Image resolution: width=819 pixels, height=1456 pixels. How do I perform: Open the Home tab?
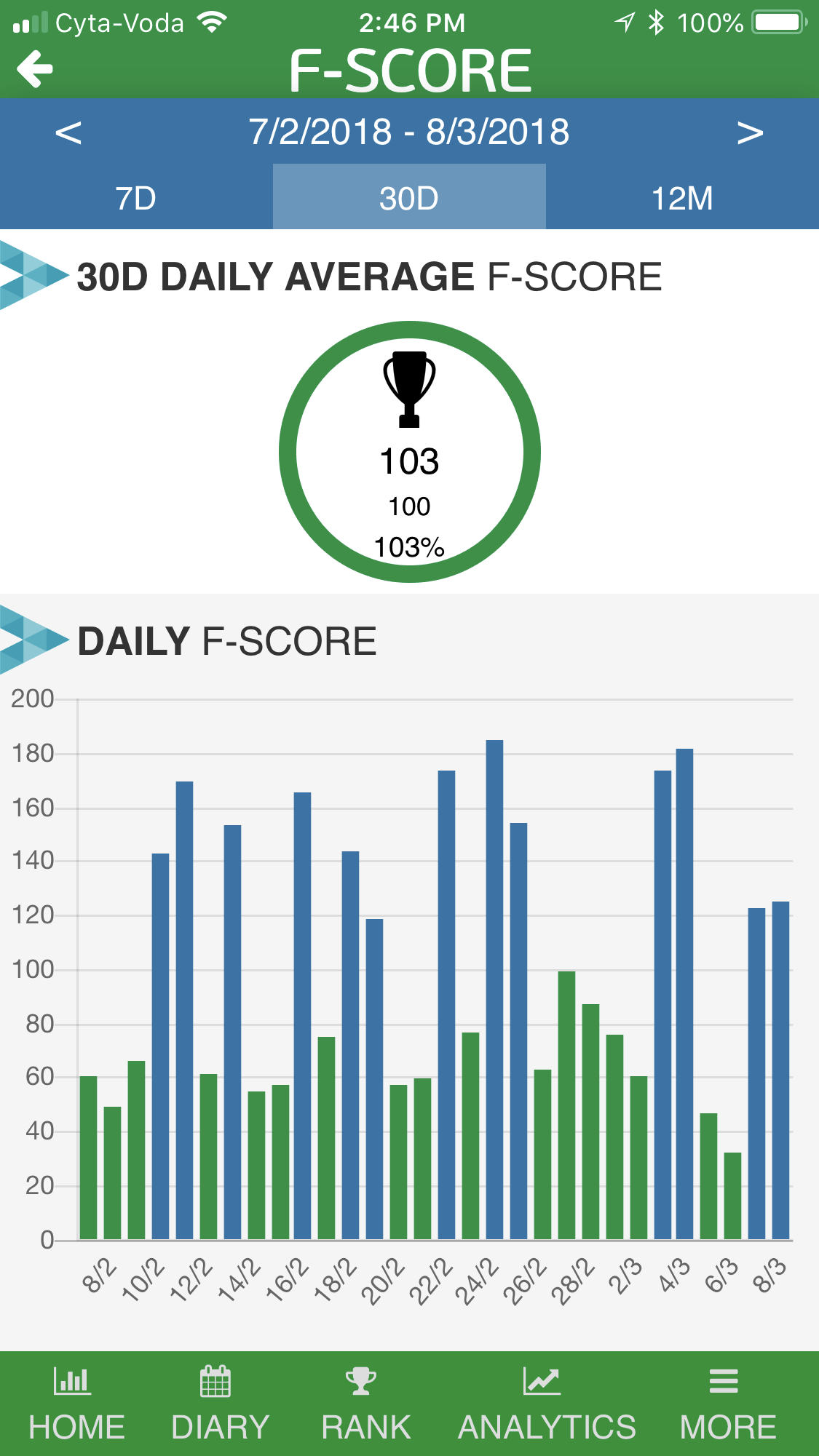point(76,1404)
